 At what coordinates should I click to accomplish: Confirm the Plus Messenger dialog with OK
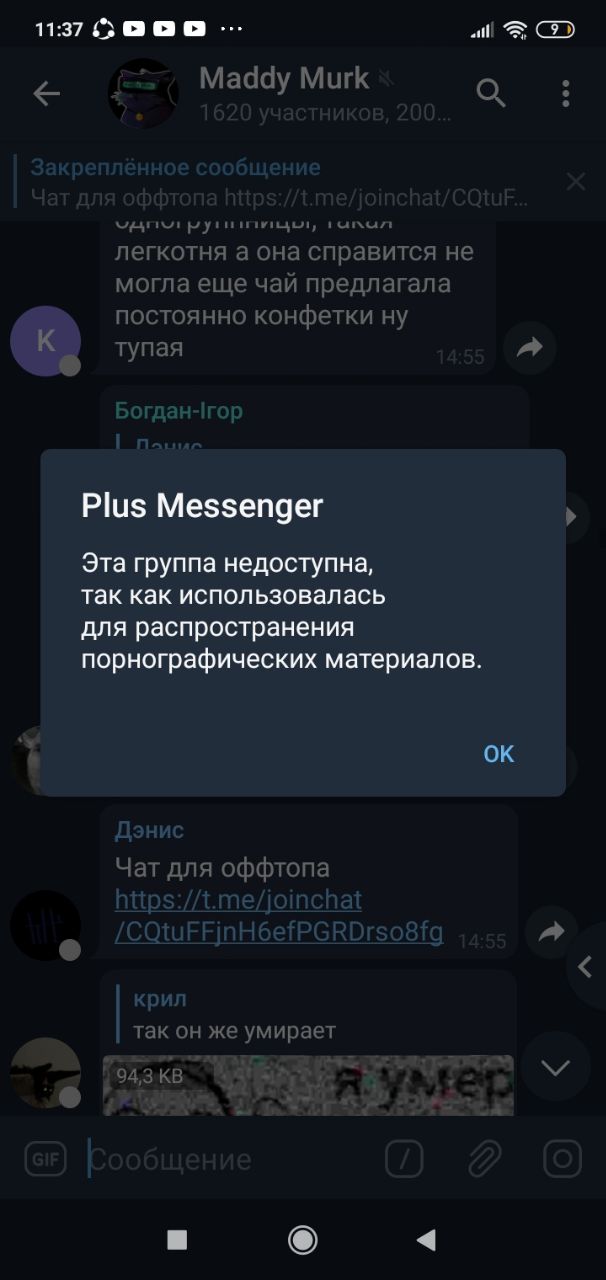pyautogui.click(x=498, y=754)
